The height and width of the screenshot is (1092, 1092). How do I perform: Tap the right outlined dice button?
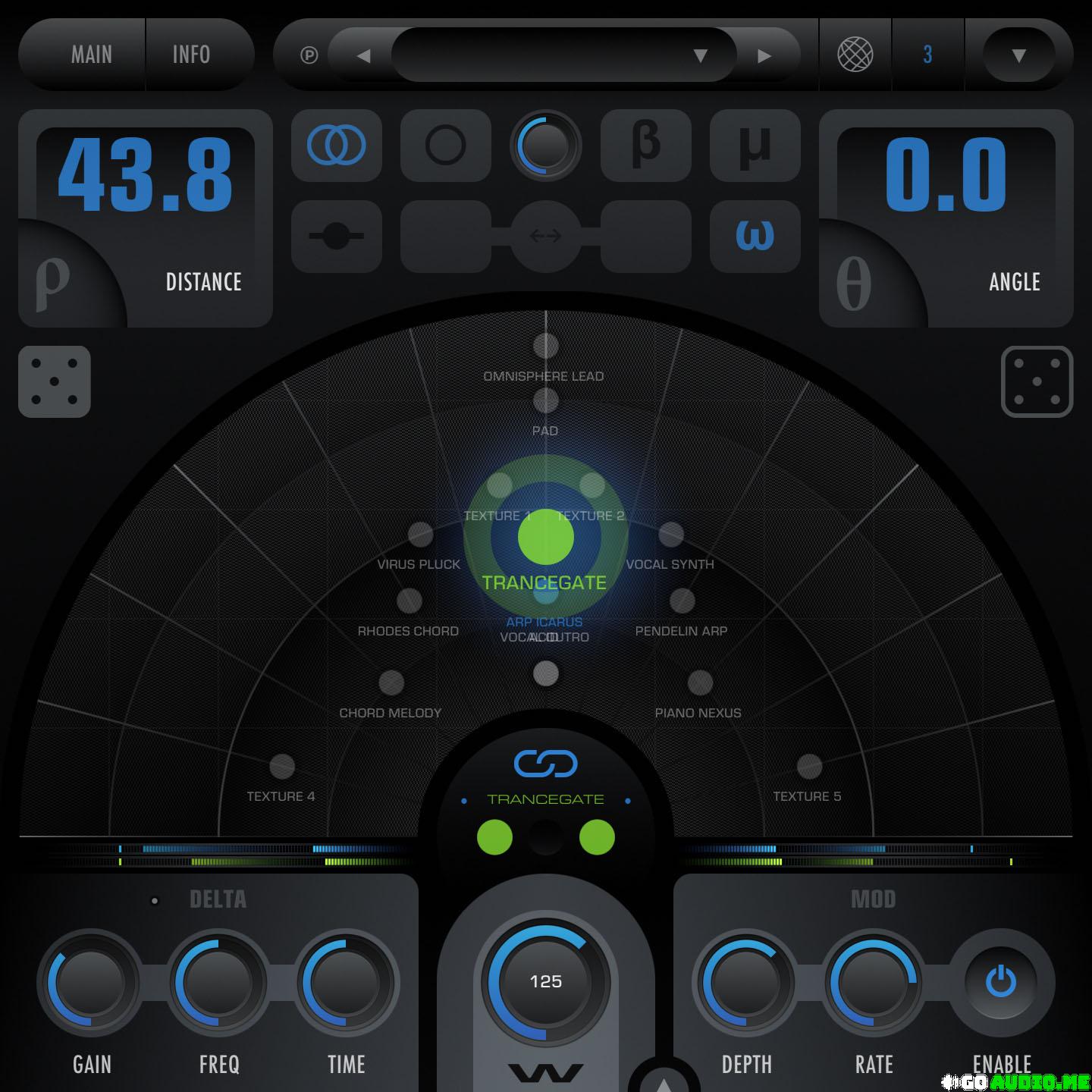tap(1037, 381)
